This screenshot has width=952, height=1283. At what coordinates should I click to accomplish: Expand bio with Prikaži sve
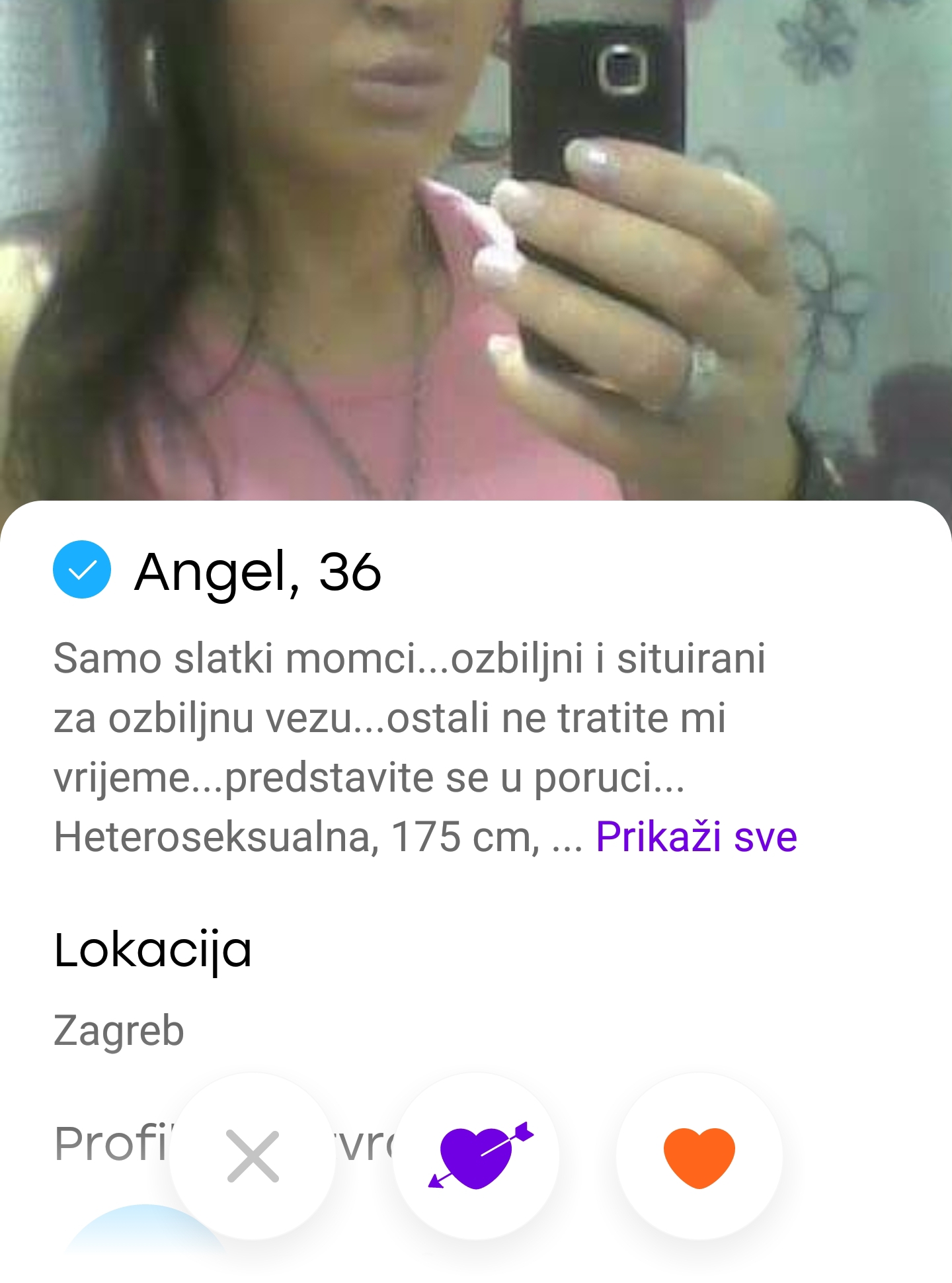coord(696,837)
